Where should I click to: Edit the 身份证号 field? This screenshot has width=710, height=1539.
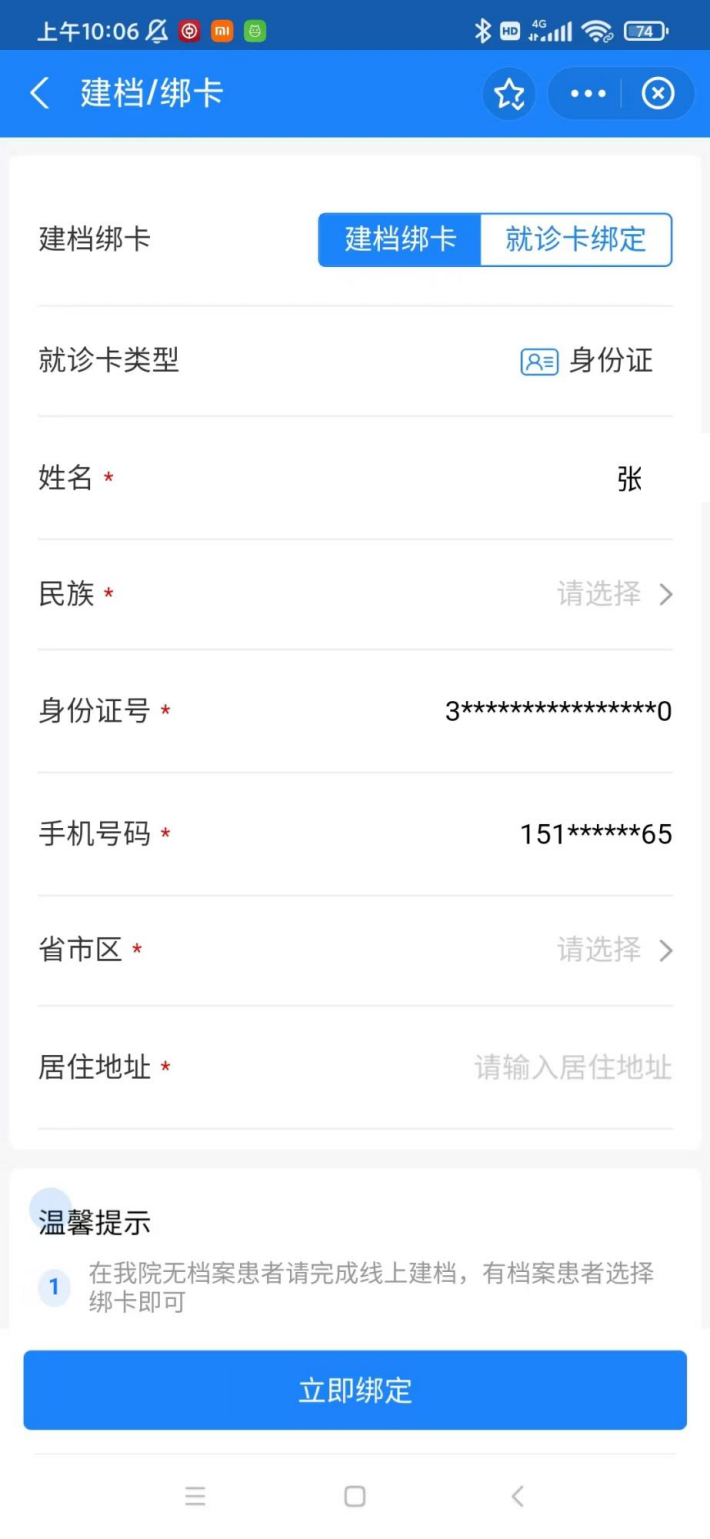coord(558,712)
